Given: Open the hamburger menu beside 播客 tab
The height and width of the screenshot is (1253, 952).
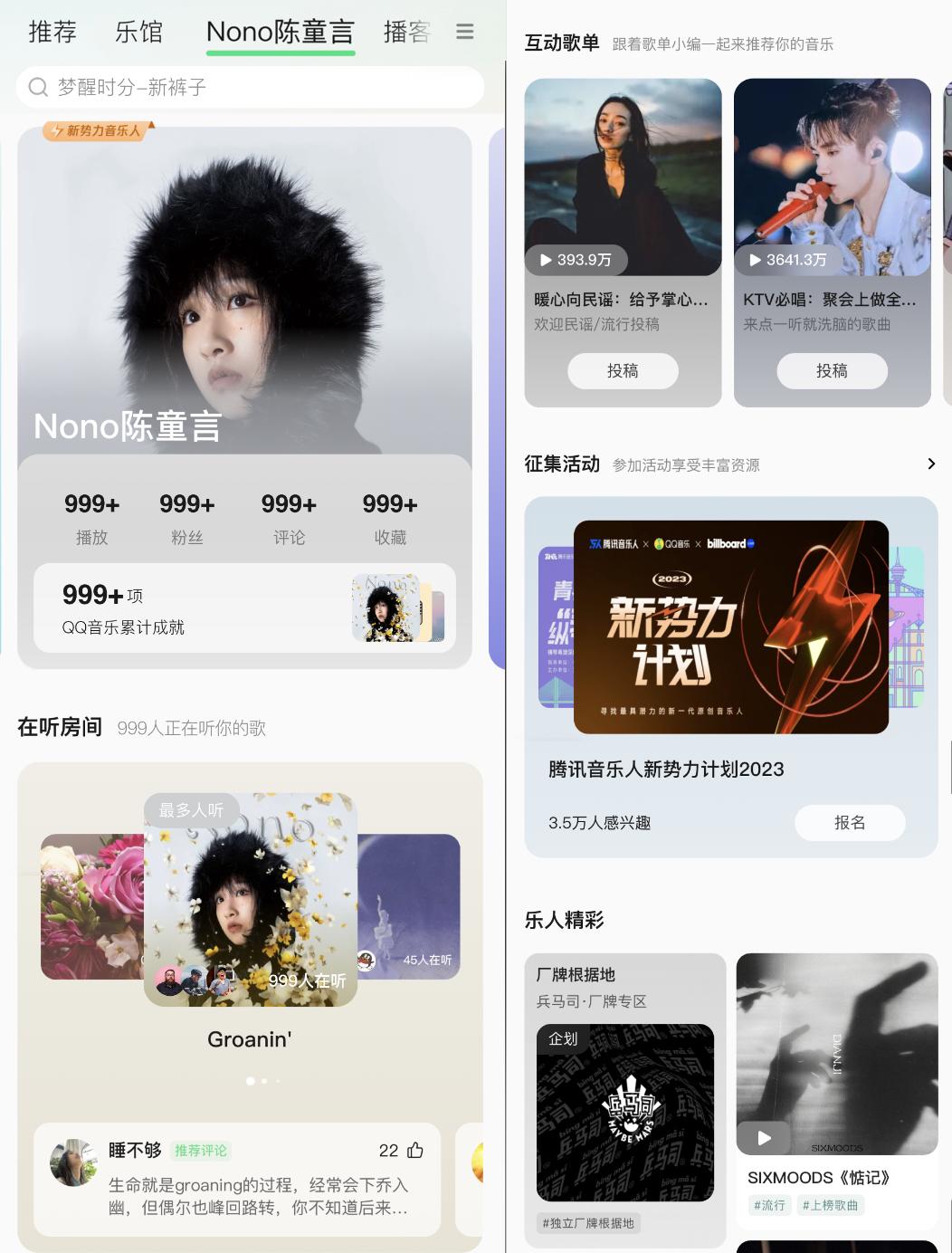Looking at the screenshot, I should (x=464, y=31).
